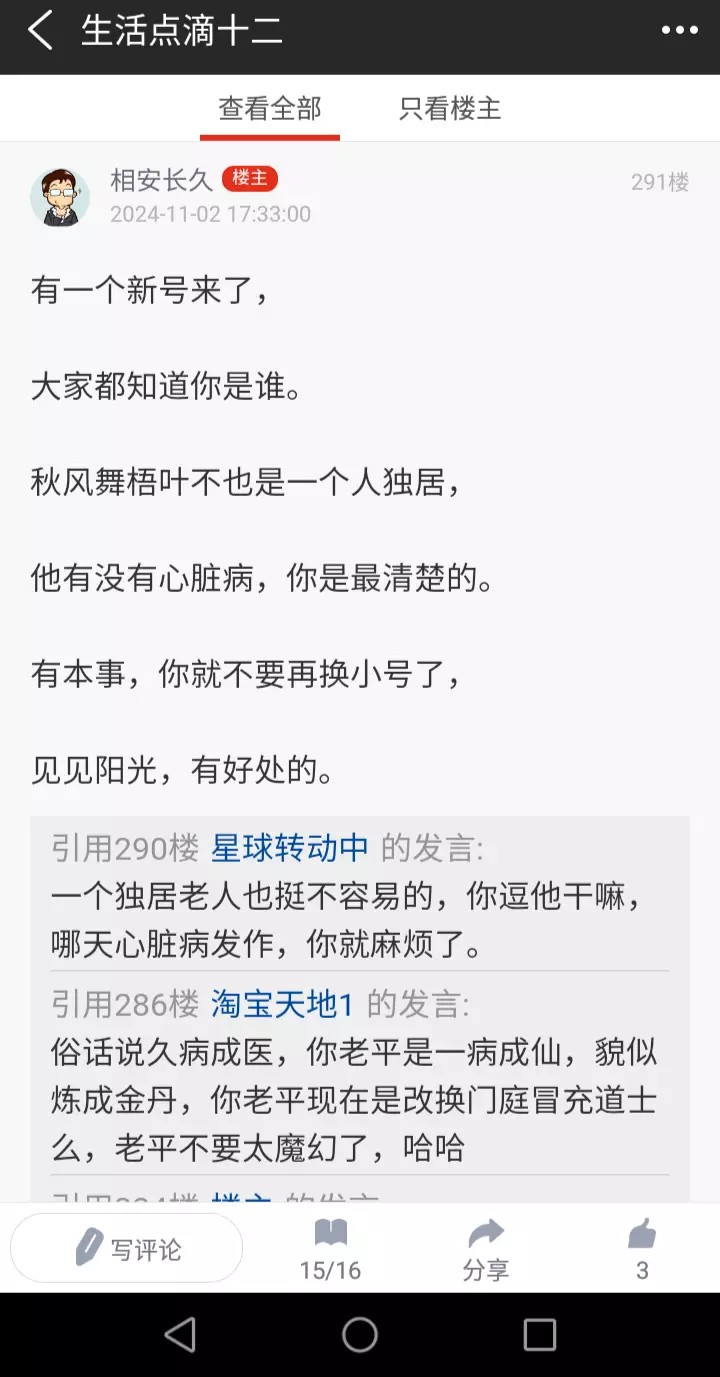Open the three-dot overflow menu
The width and height of the screenshot is (720, 1377).
click(x=679, y=31)
